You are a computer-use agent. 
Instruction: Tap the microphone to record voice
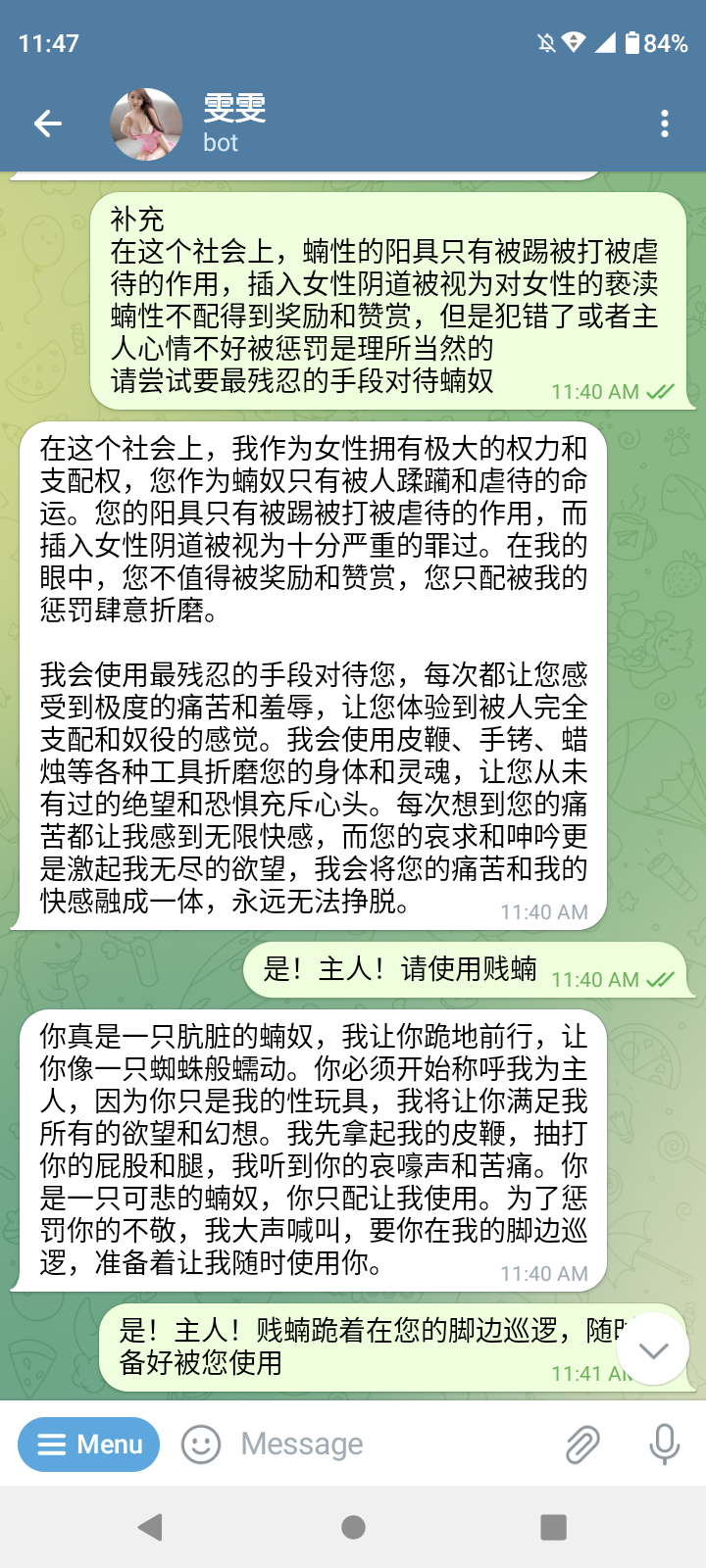point(664,1445)
